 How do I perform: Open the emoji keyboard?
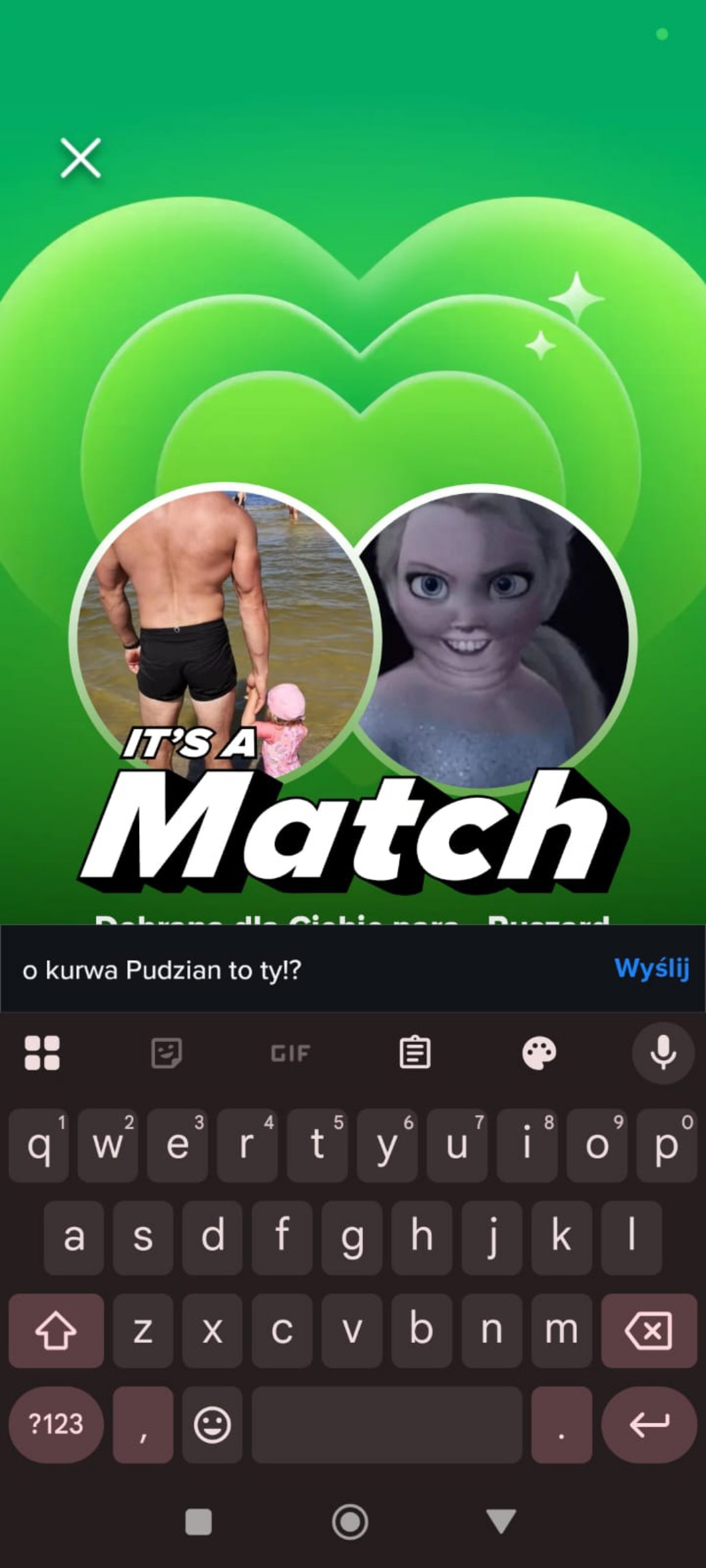[212, 1424]
